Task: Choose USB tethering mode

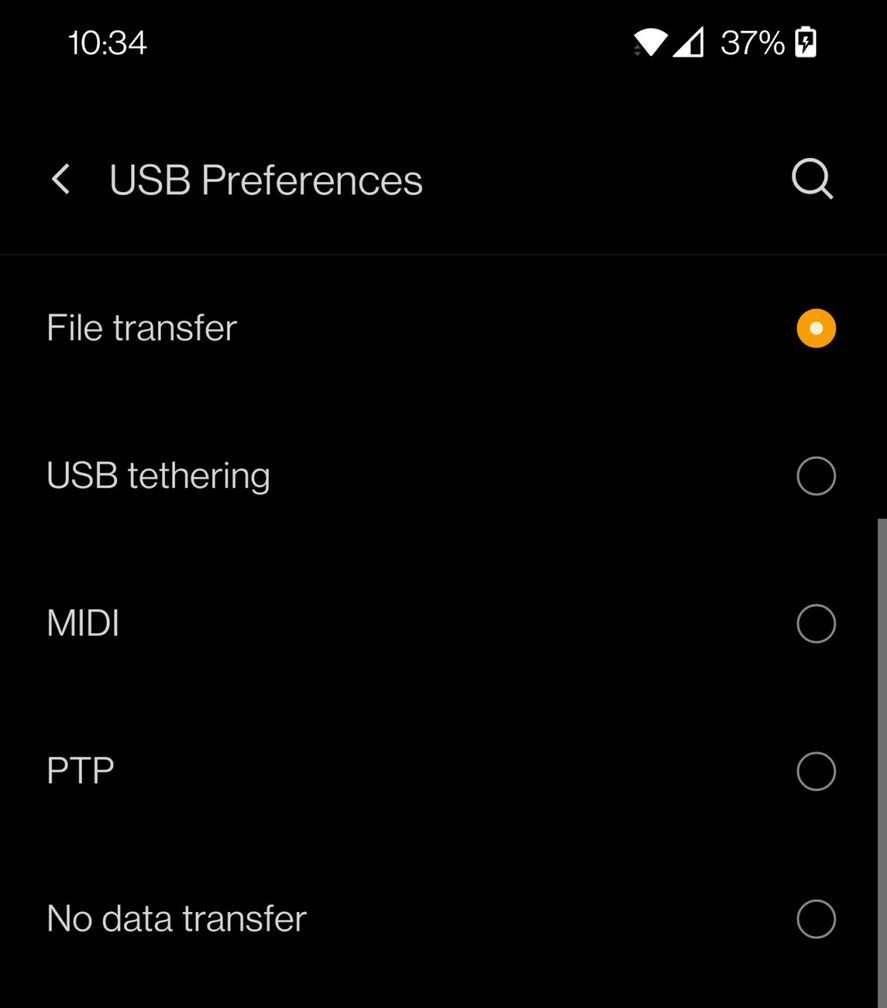Action: coord(444,476)
